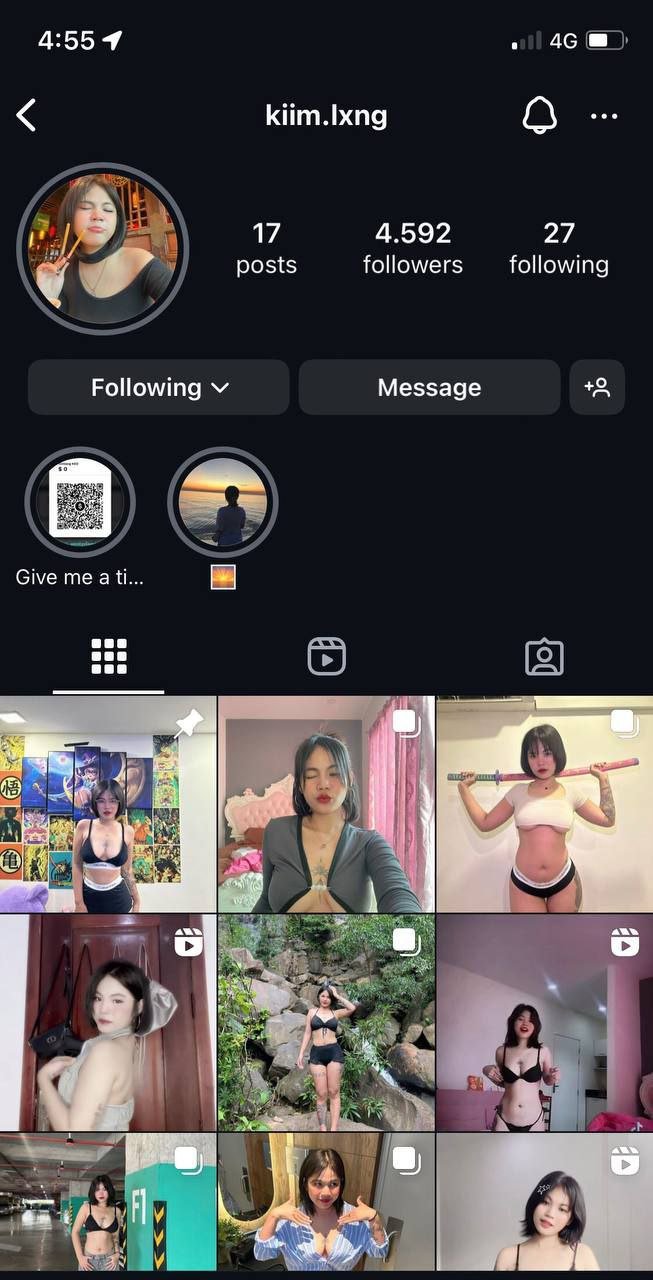Open the post with the pink curtain
Image resolution: width=653 pixels, height=1280 pixels.
(x=326, y=804)
